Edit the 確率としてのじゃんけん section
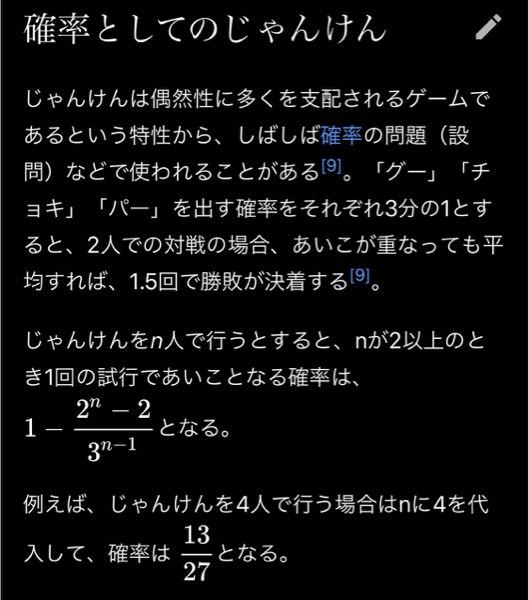The image size is (529, 600). click(488, 27)
